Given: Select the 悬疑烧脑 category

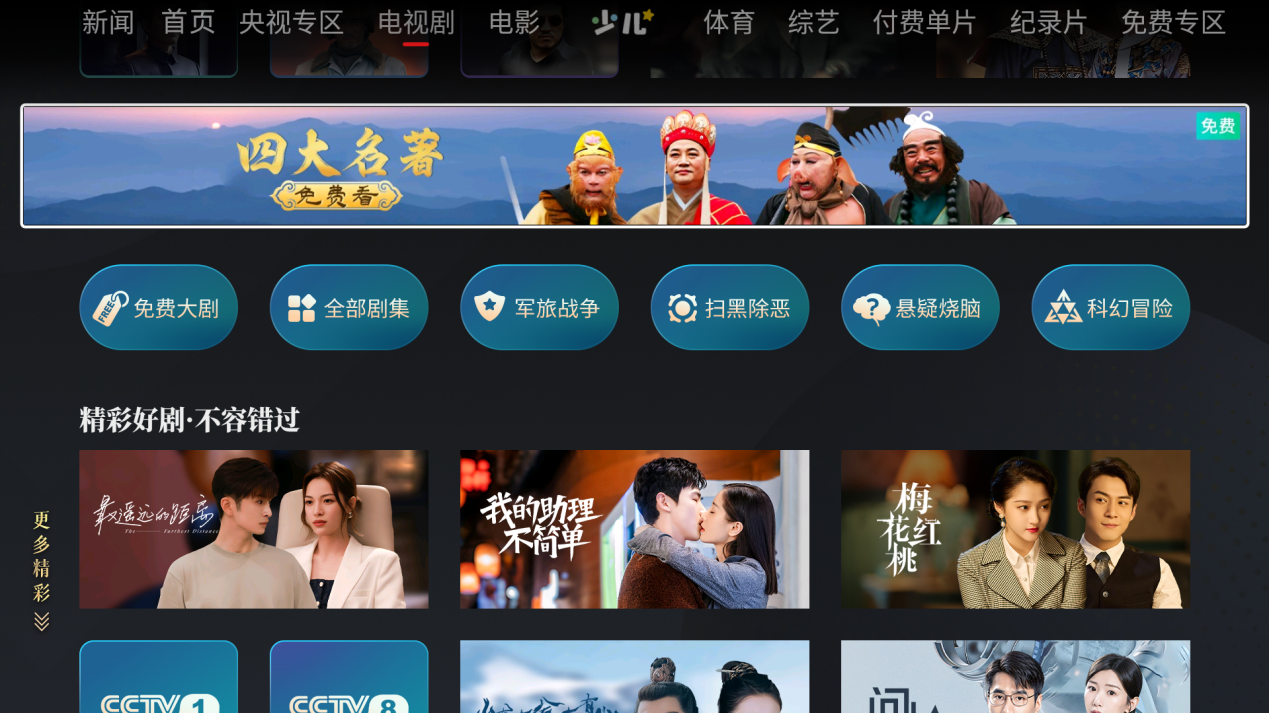Looking at the screenshot, I should coord(920,308).
